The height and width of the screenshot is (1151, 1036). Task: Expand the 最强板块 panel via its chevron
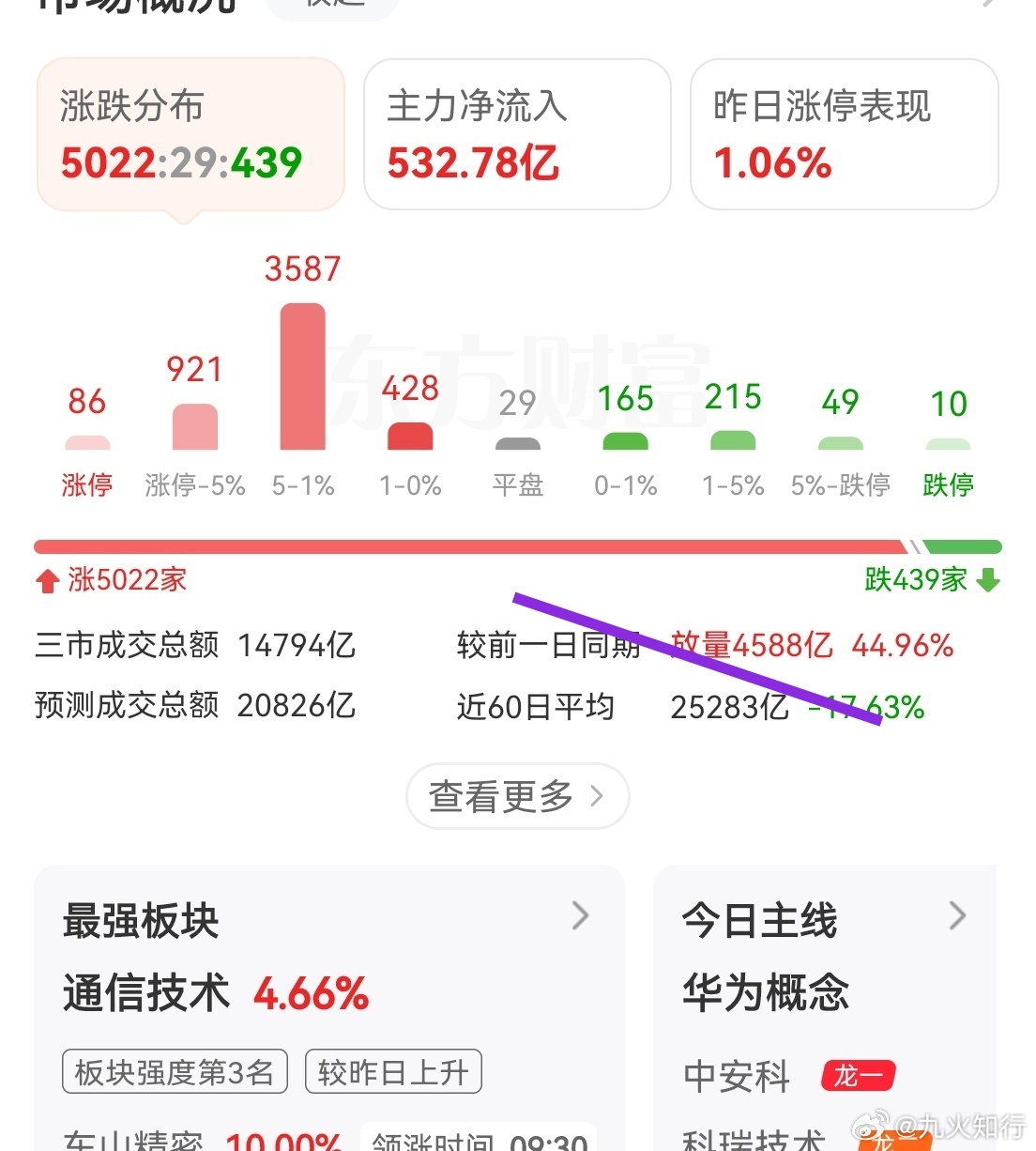click(580, 916)
